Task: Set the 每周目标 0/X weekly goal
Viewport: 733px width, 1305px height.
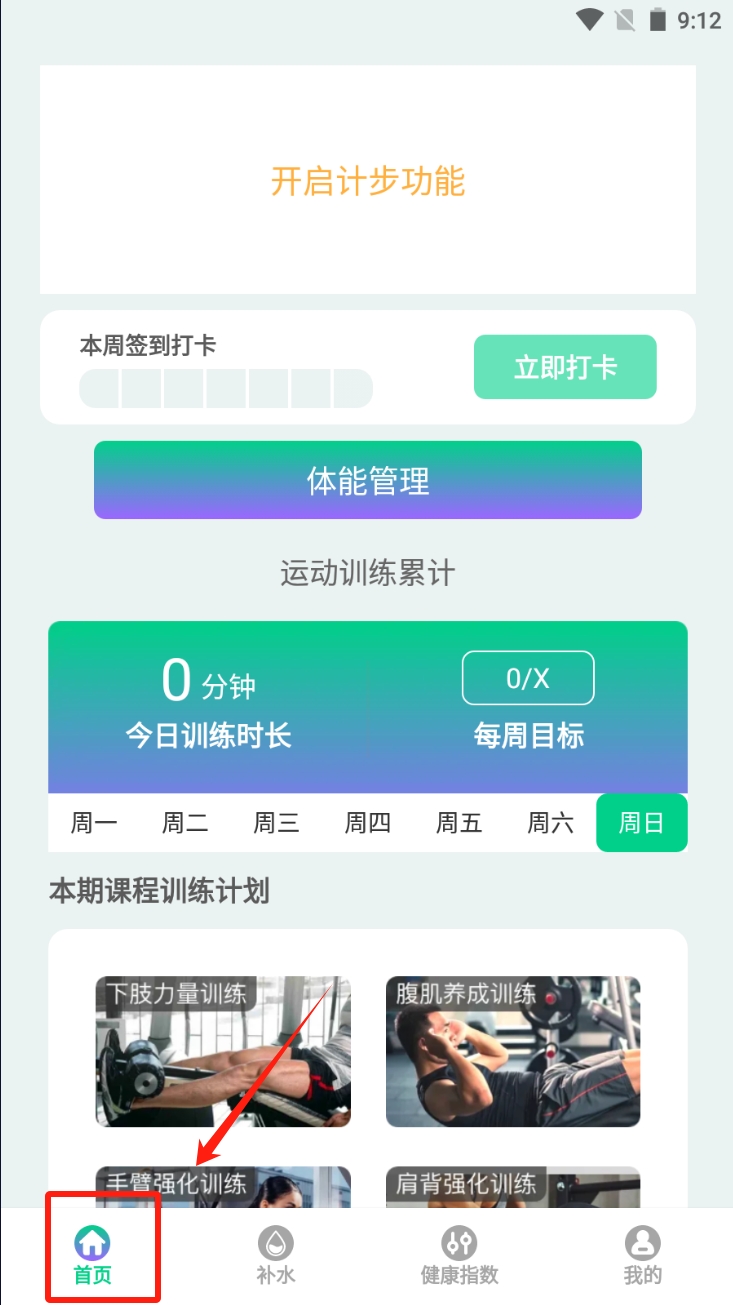Action: tap(528, 678)
